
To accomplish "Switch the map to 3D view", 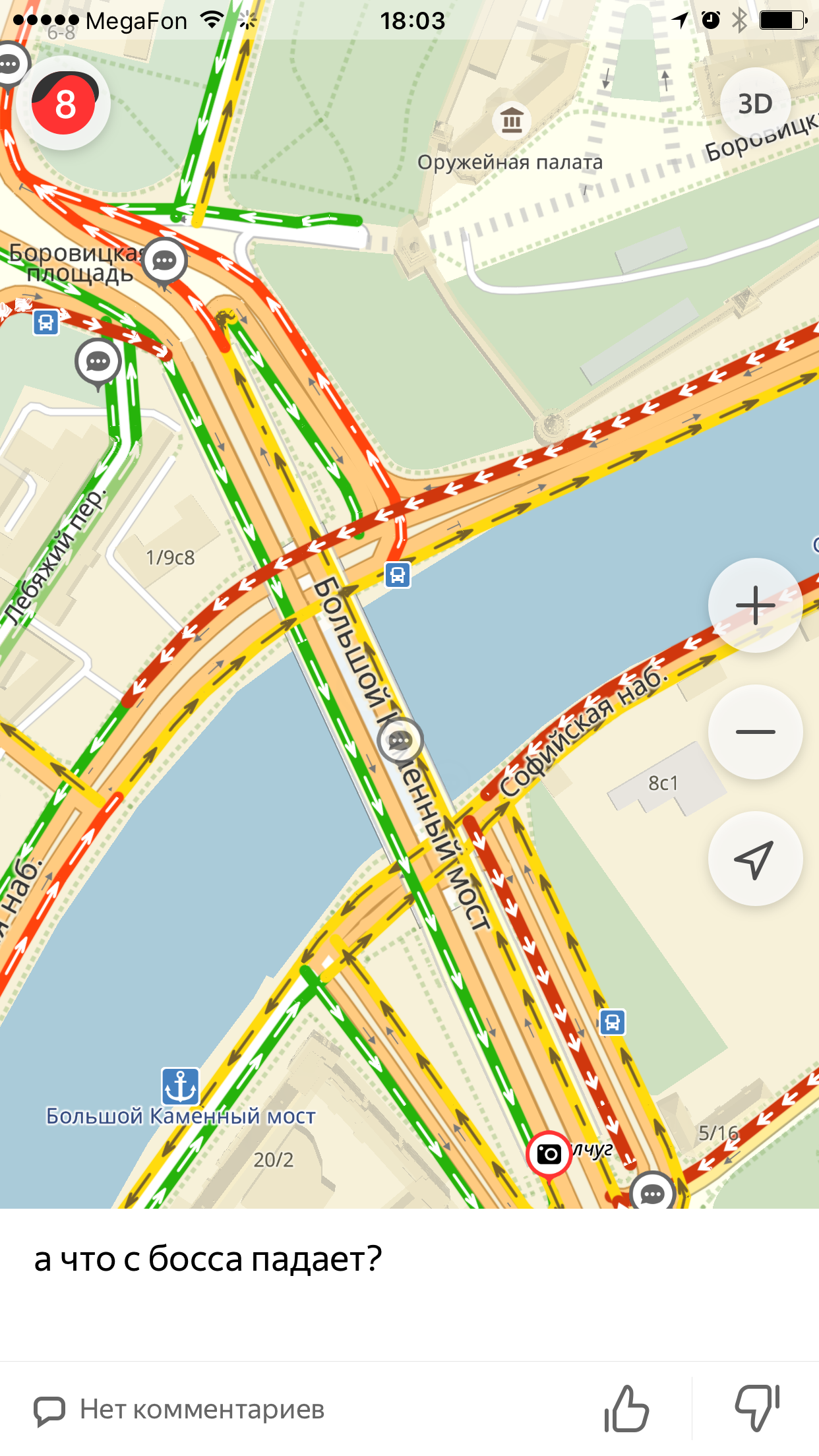I will point(755,104).
